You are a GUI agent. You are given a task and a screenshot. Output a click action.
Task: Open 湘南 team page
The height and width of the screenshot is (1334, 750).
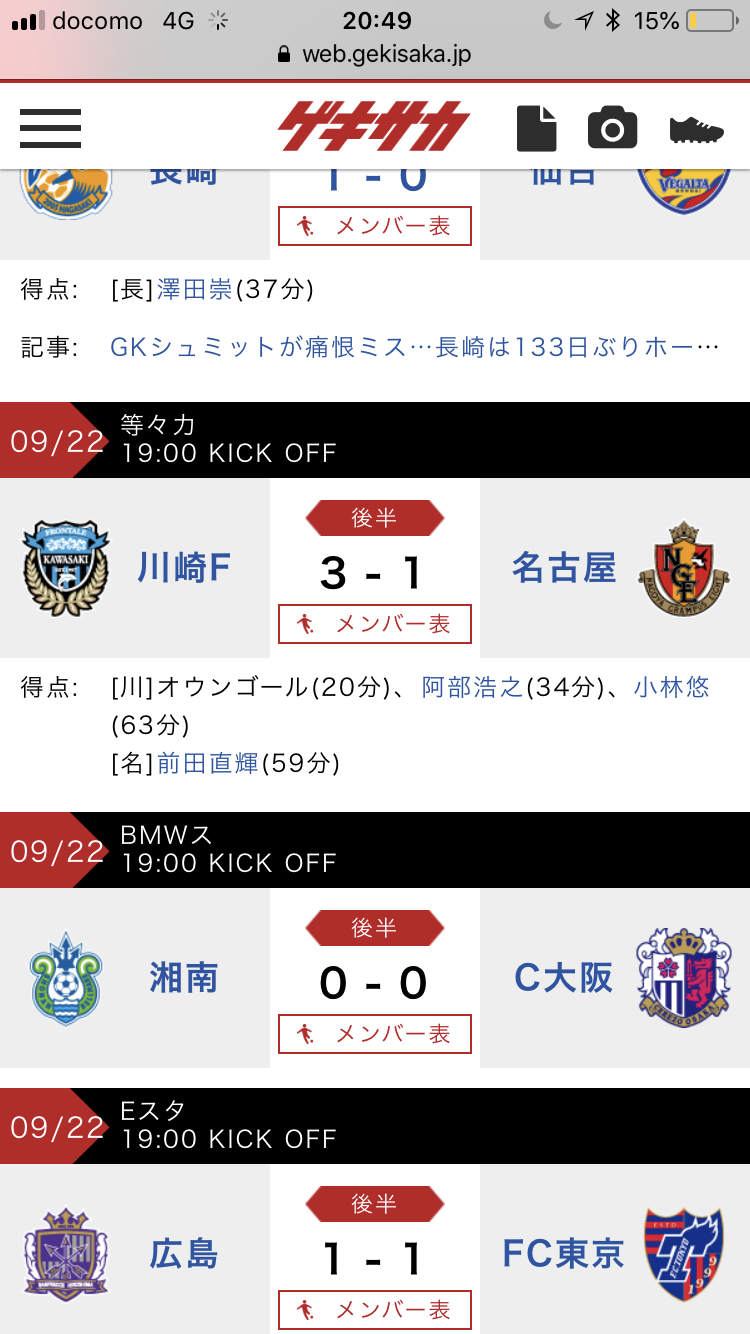click(184, 978)
